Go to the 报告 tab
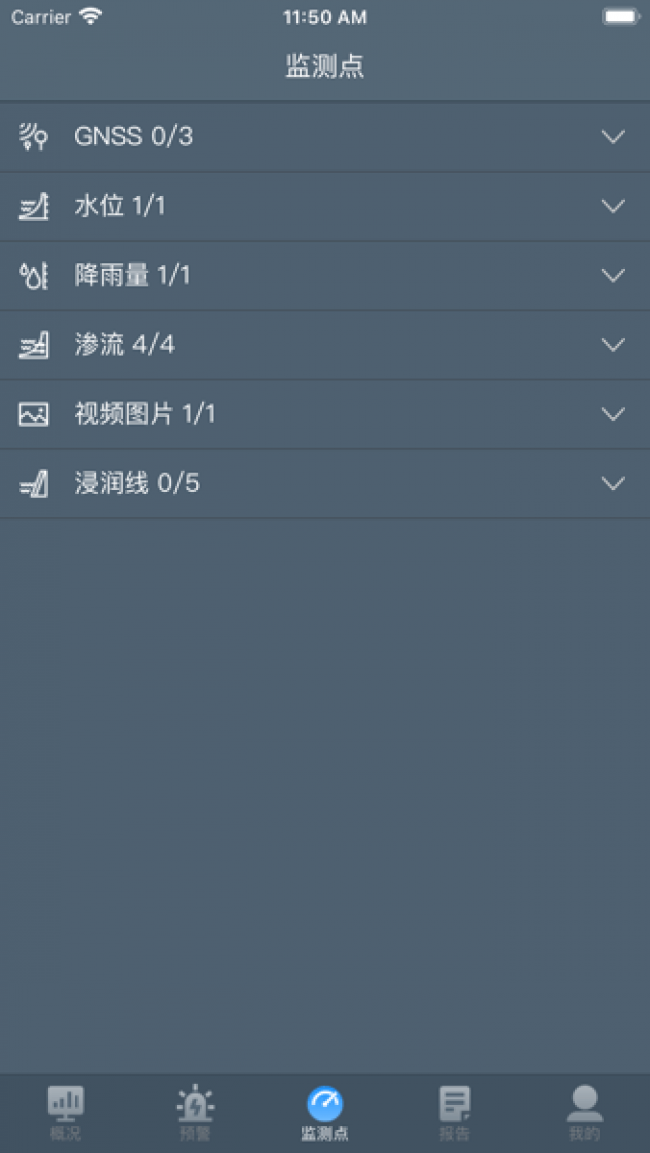This screenshot has height=1153, width=650. (455, 1113)
